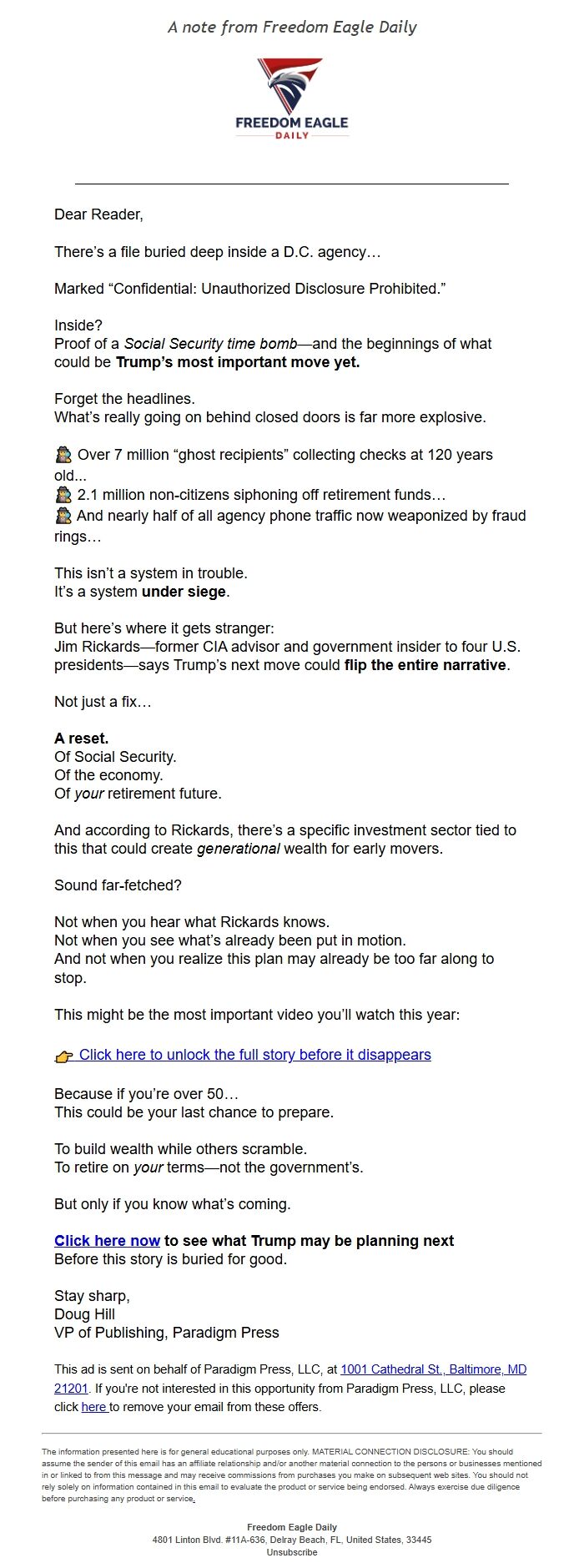Follow the "Click here now" link

coord(107,1241)
